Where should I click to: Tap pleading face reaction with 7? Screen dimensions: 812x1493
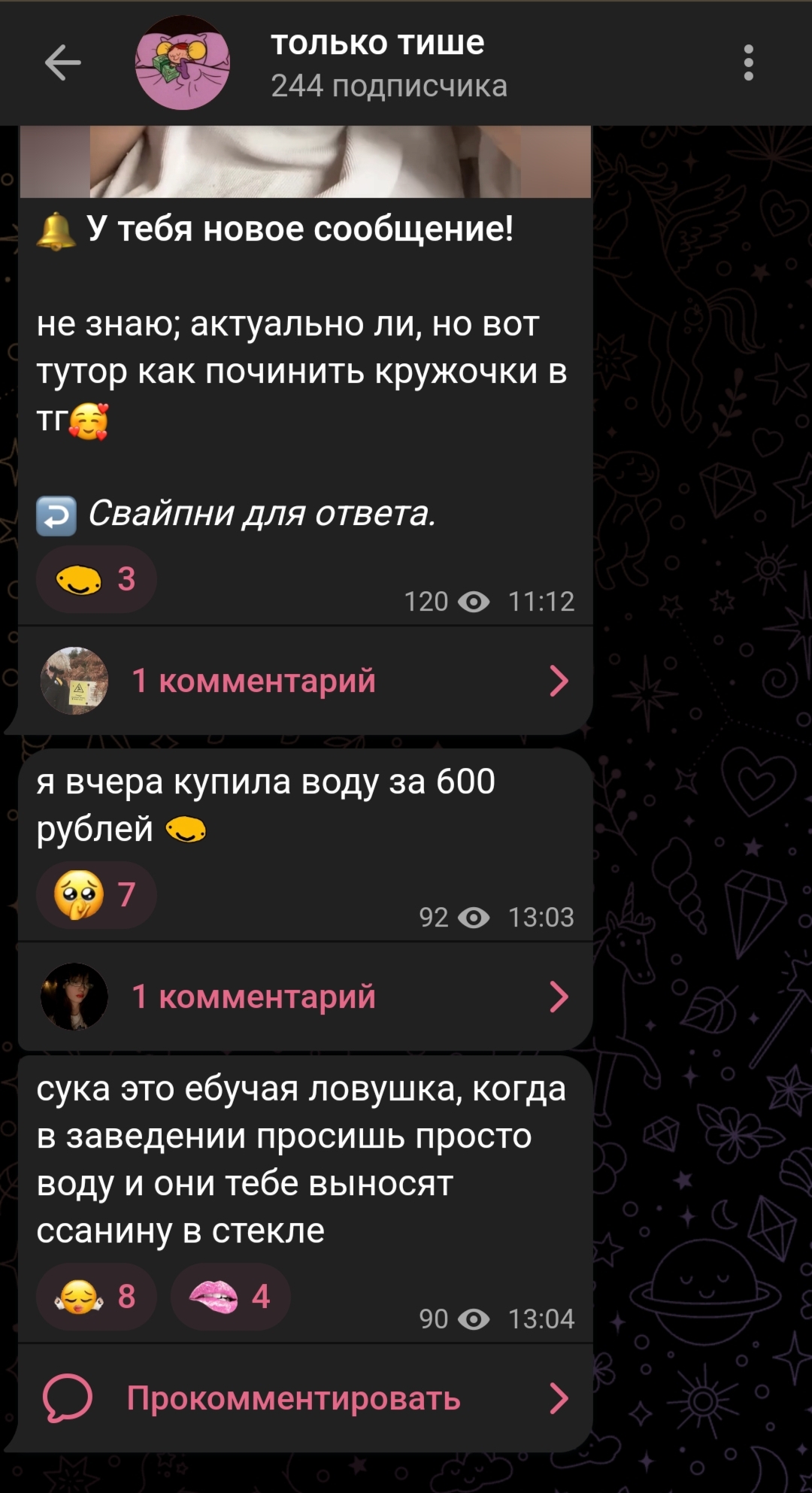(96, 895)
